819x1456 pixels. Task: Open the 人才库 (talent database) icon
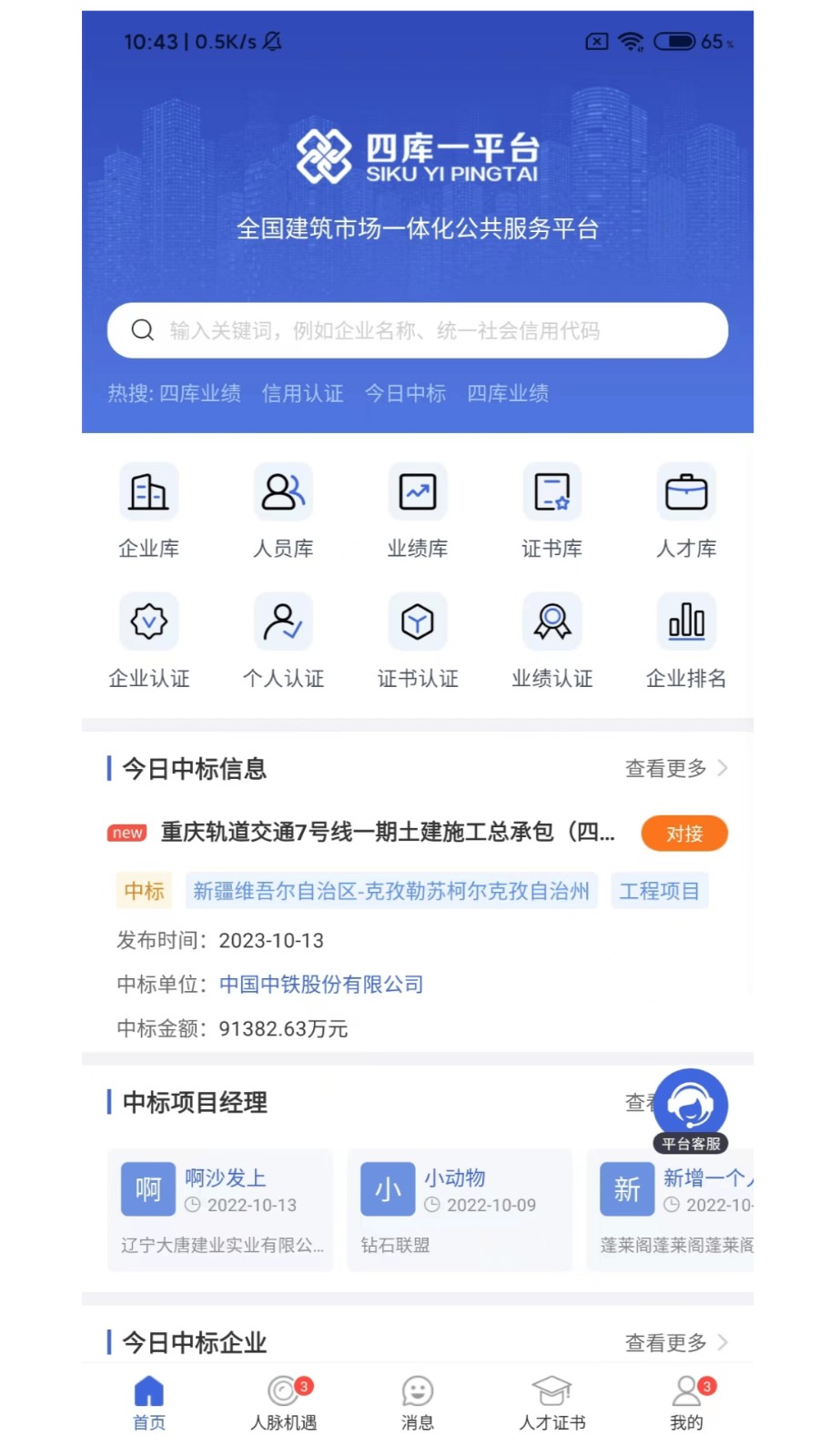click(x=686, y=510)
